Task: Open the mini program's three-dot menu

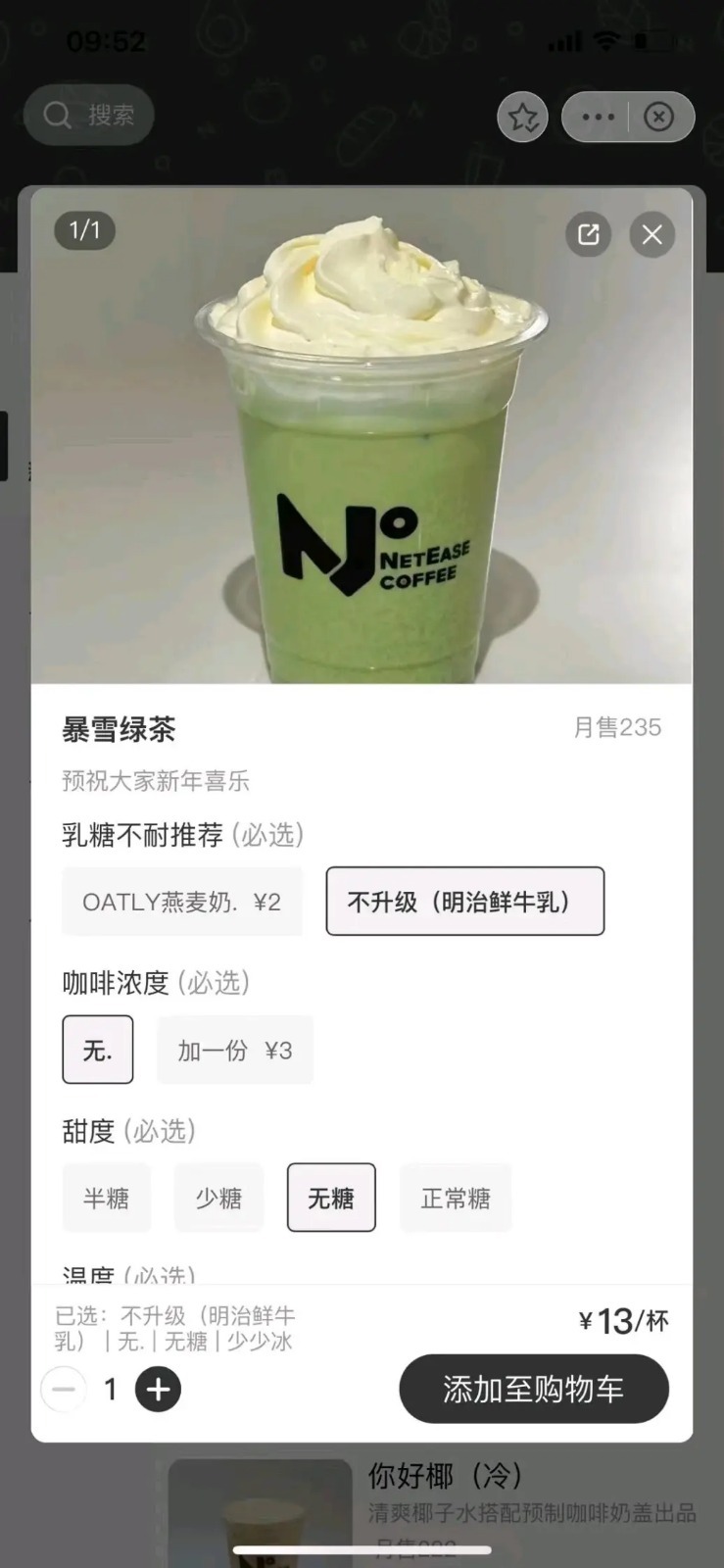Action: pos(598,118)
